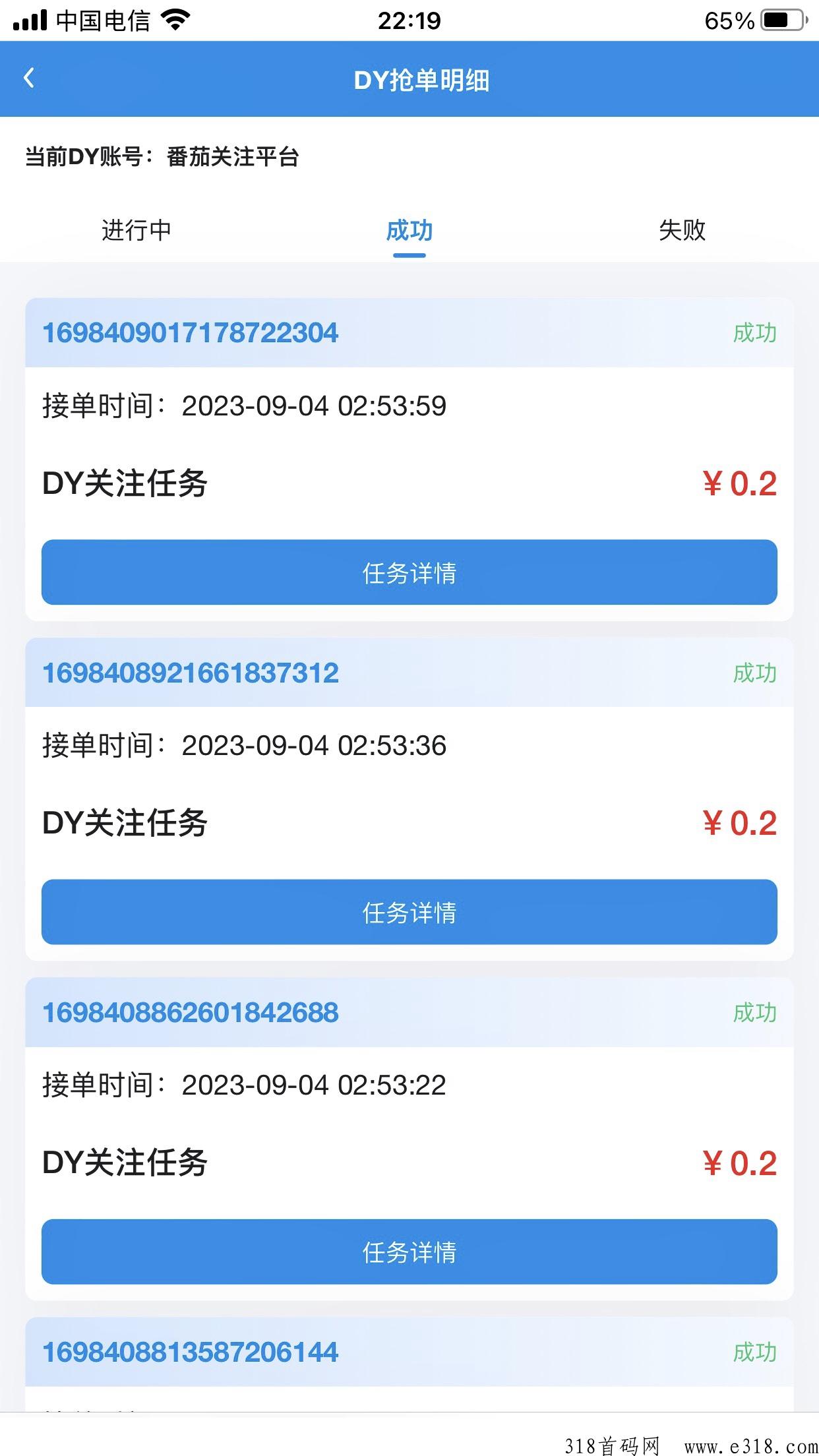This screenshot has width=819, height=1456.
Task: Switch to the 进行中 tab
Action: 136,230
